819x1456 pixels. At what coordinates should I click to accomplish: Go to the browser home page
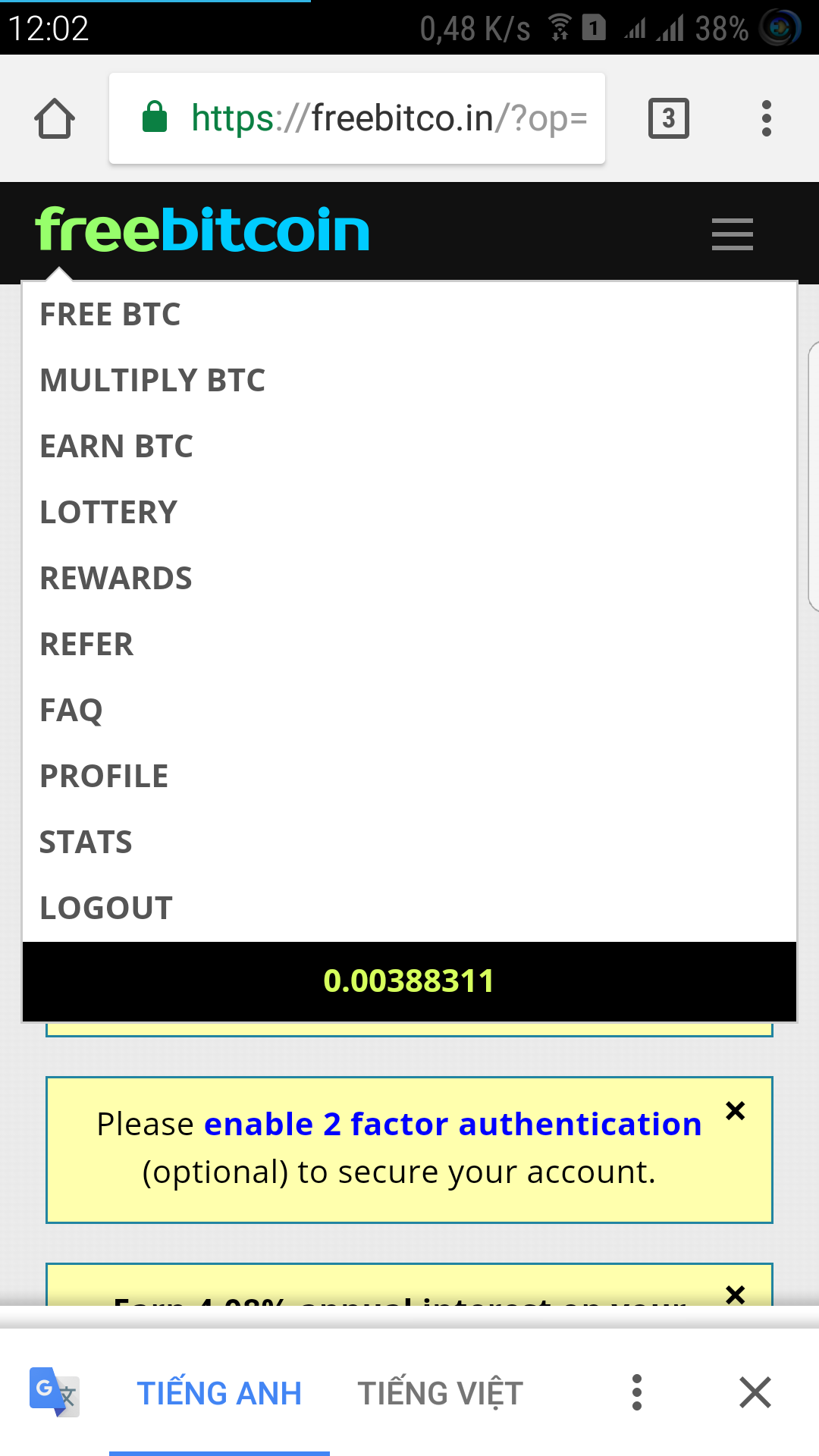pyautogui.click(x=55, y=119)
